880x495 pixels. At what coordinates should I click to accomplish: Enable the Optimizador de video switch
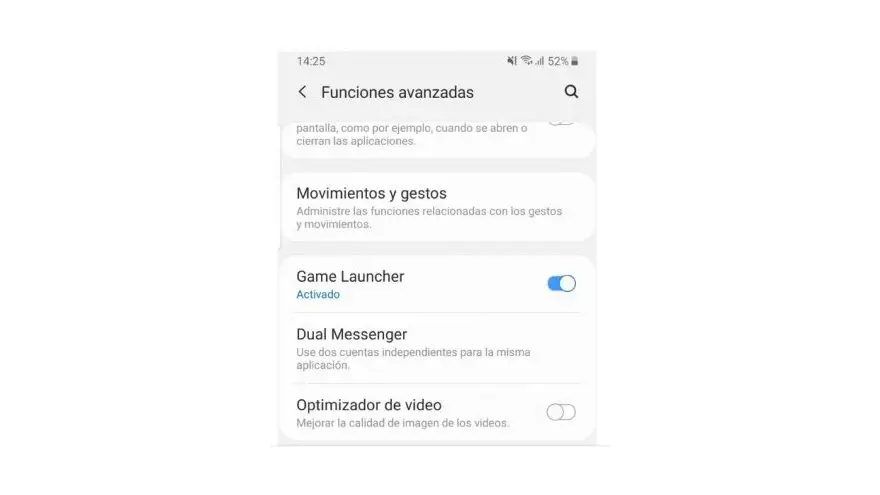click(x=561, y=412)
